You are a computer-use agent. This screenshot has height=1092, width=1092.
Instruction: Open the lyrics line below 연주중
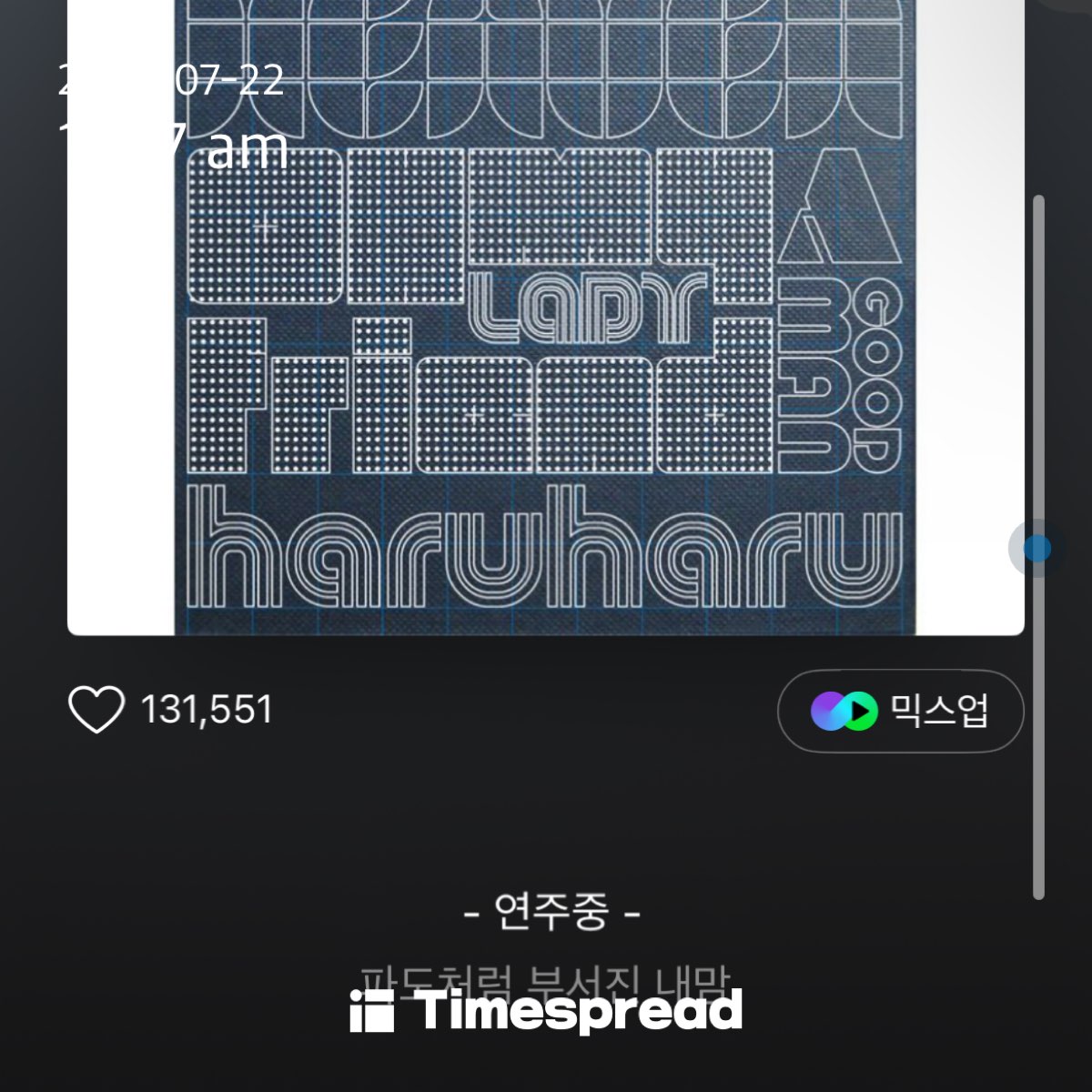(546, 978)
